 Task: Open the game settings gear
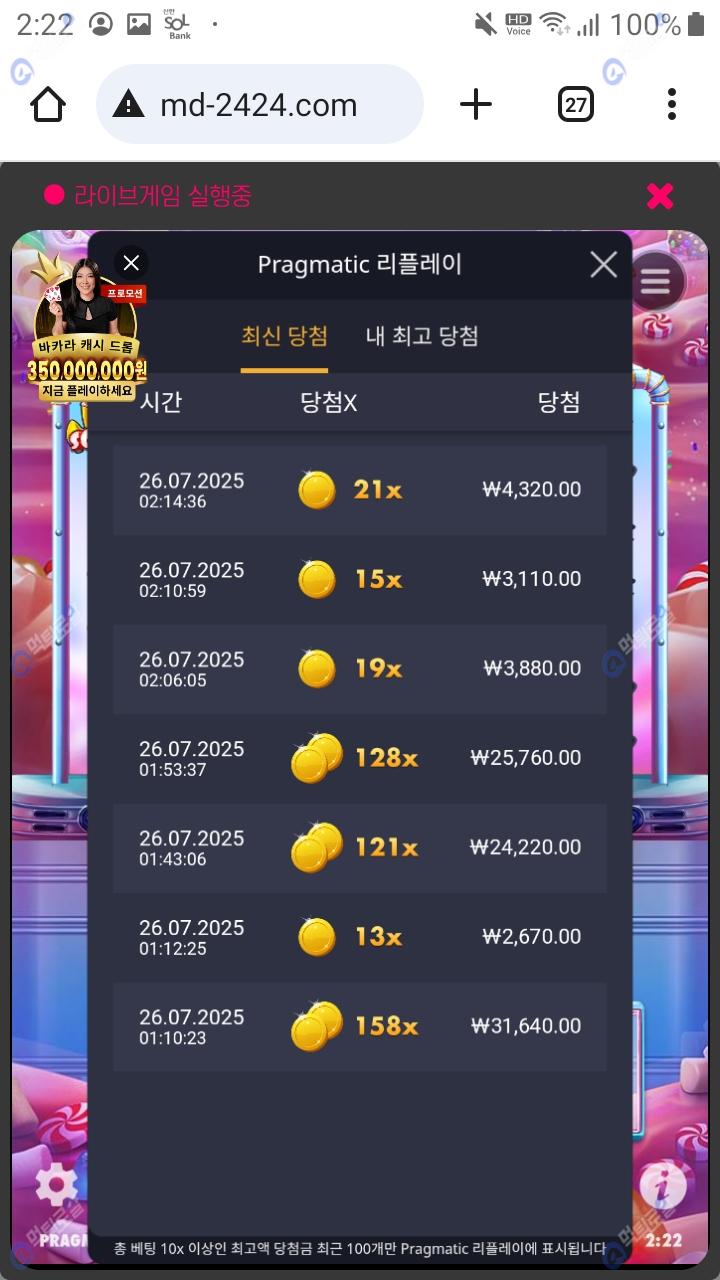(x=56, y=1187)
